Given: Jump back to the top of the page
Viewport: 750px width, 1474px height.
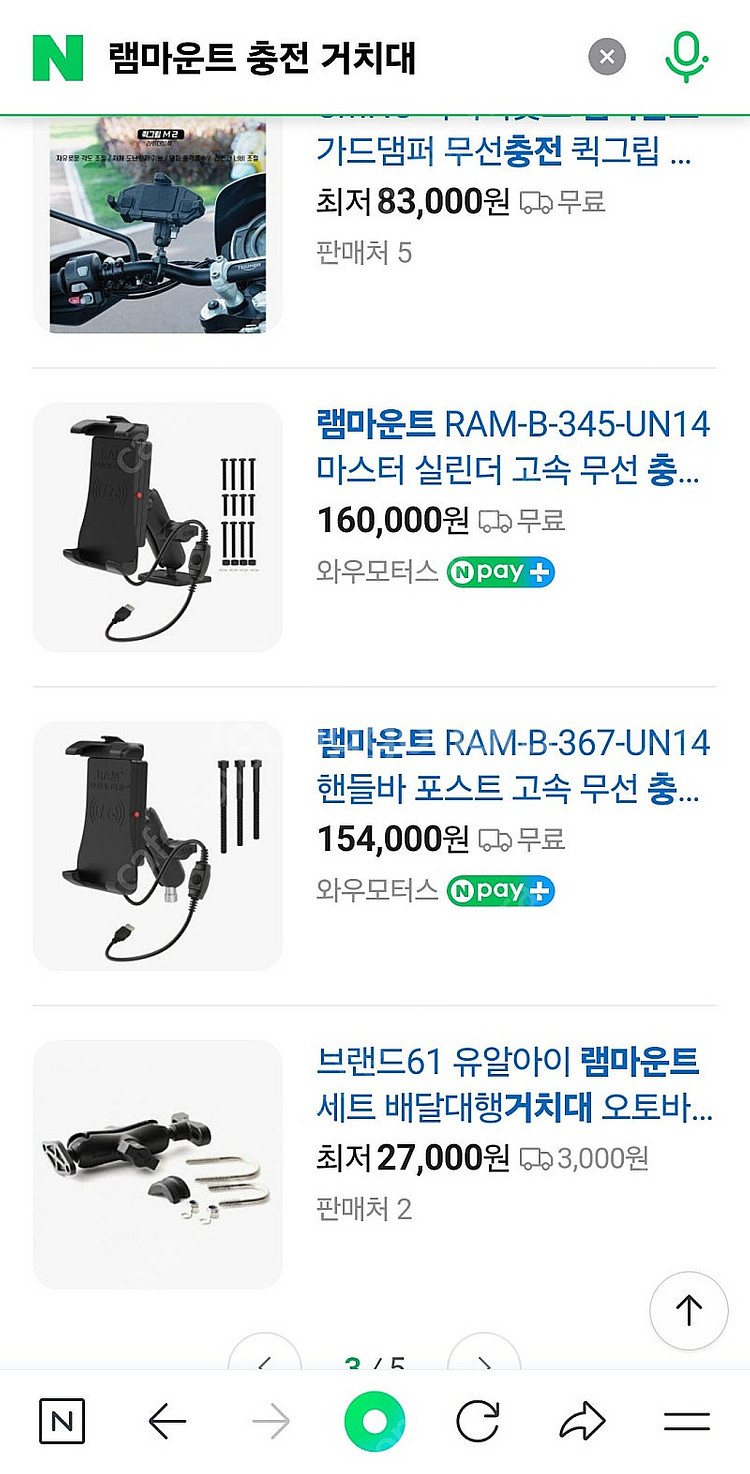Looking at the screenshot, I should pos(689,1311).
